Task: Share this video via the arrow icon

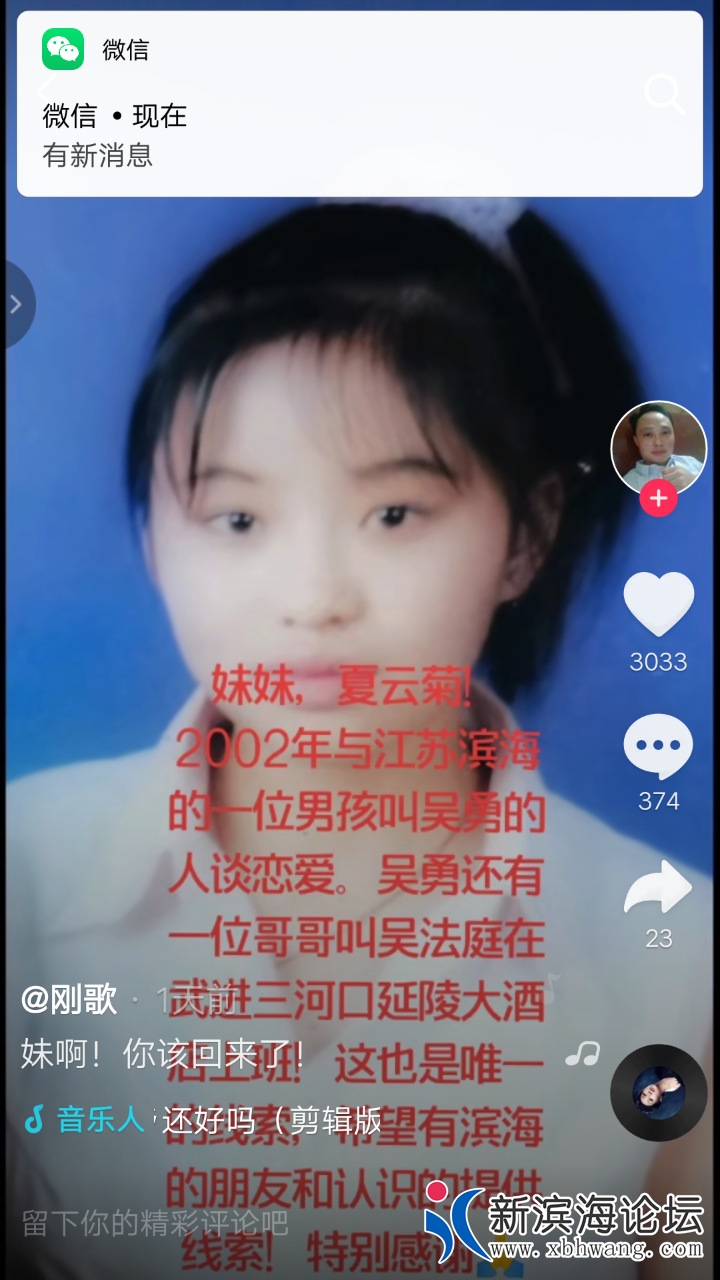Action: (658, 890)
